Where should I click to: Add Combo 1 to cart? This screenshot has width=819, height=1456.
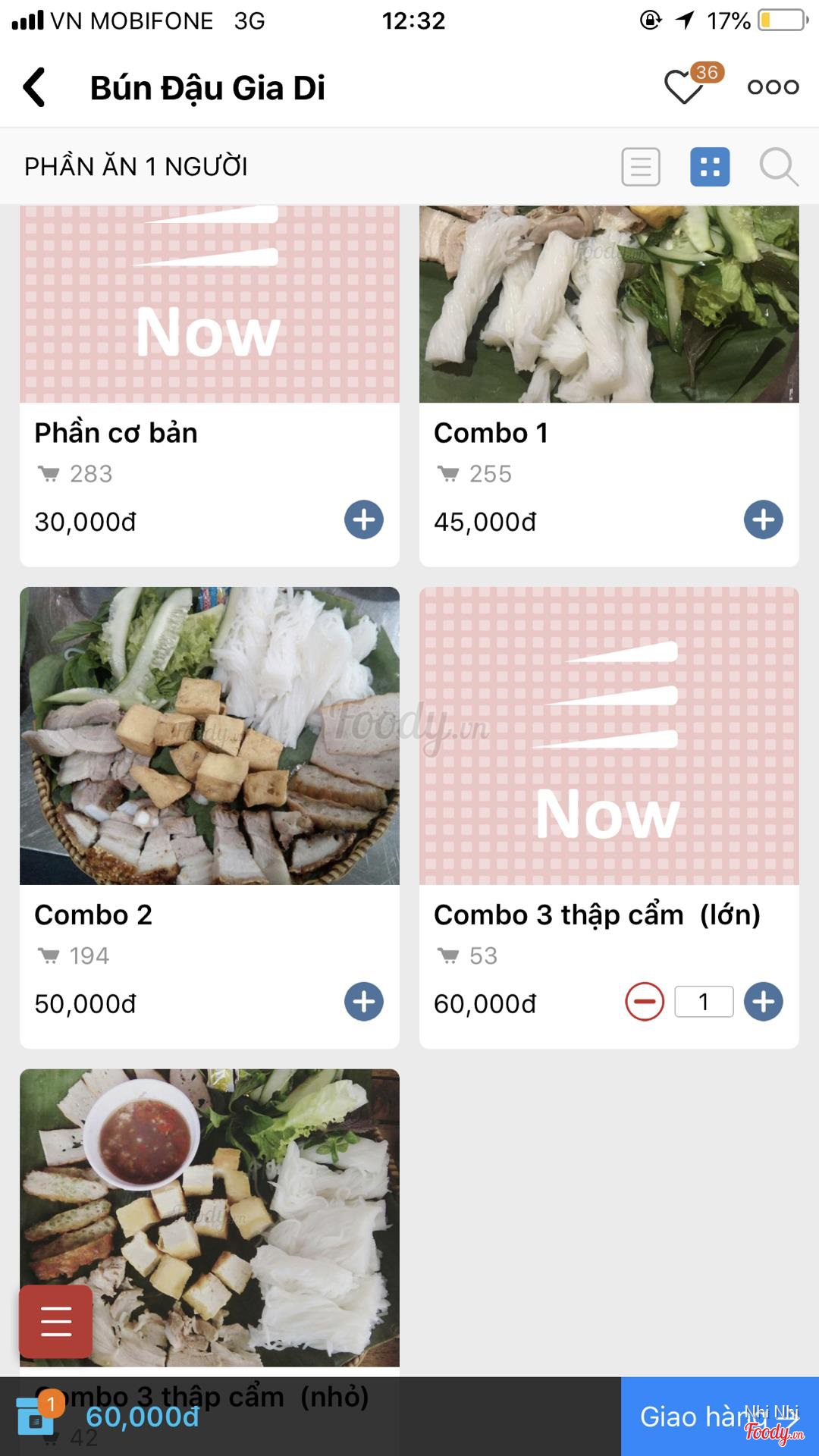pyautogui.click(x=763, y=520)
